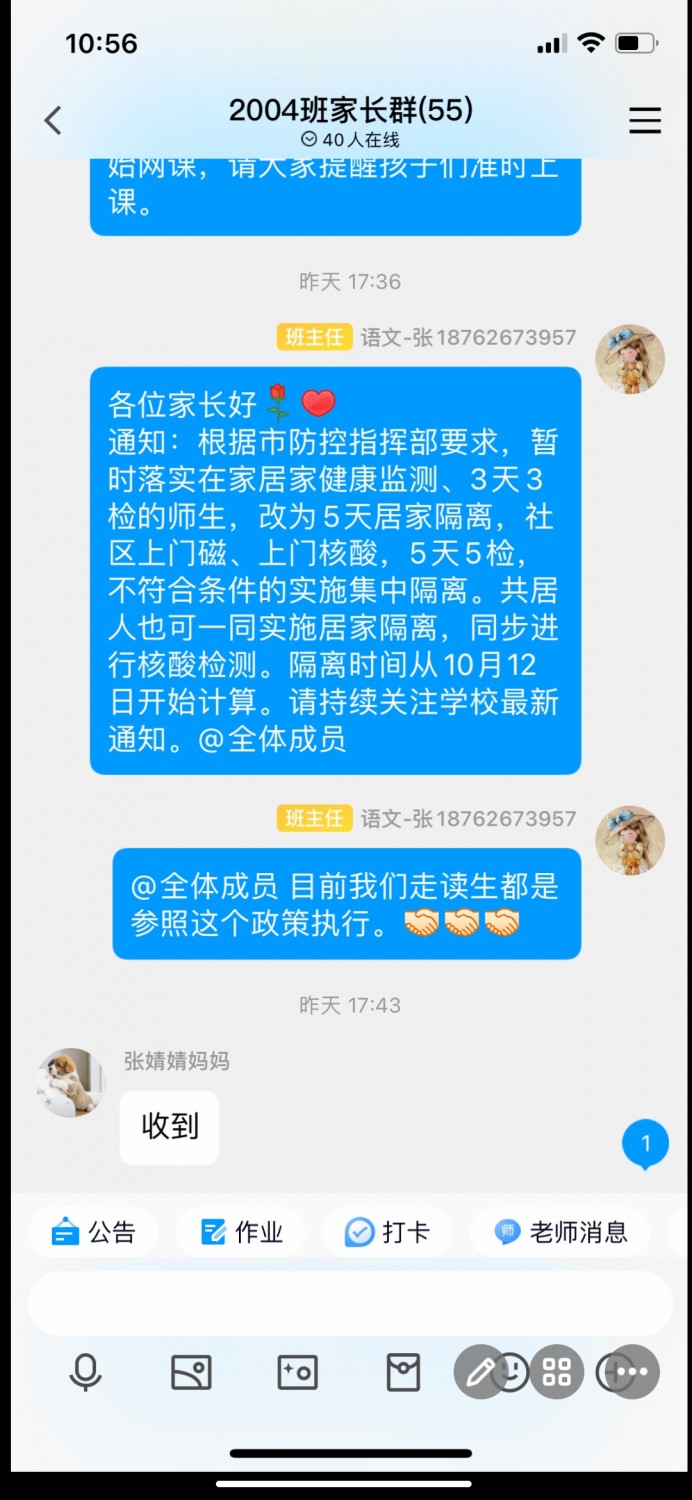The width and height of the screenshot is (692, 1500).
Task: Open the 打卡 check-in shortcut
Action: click(386, 1232)
